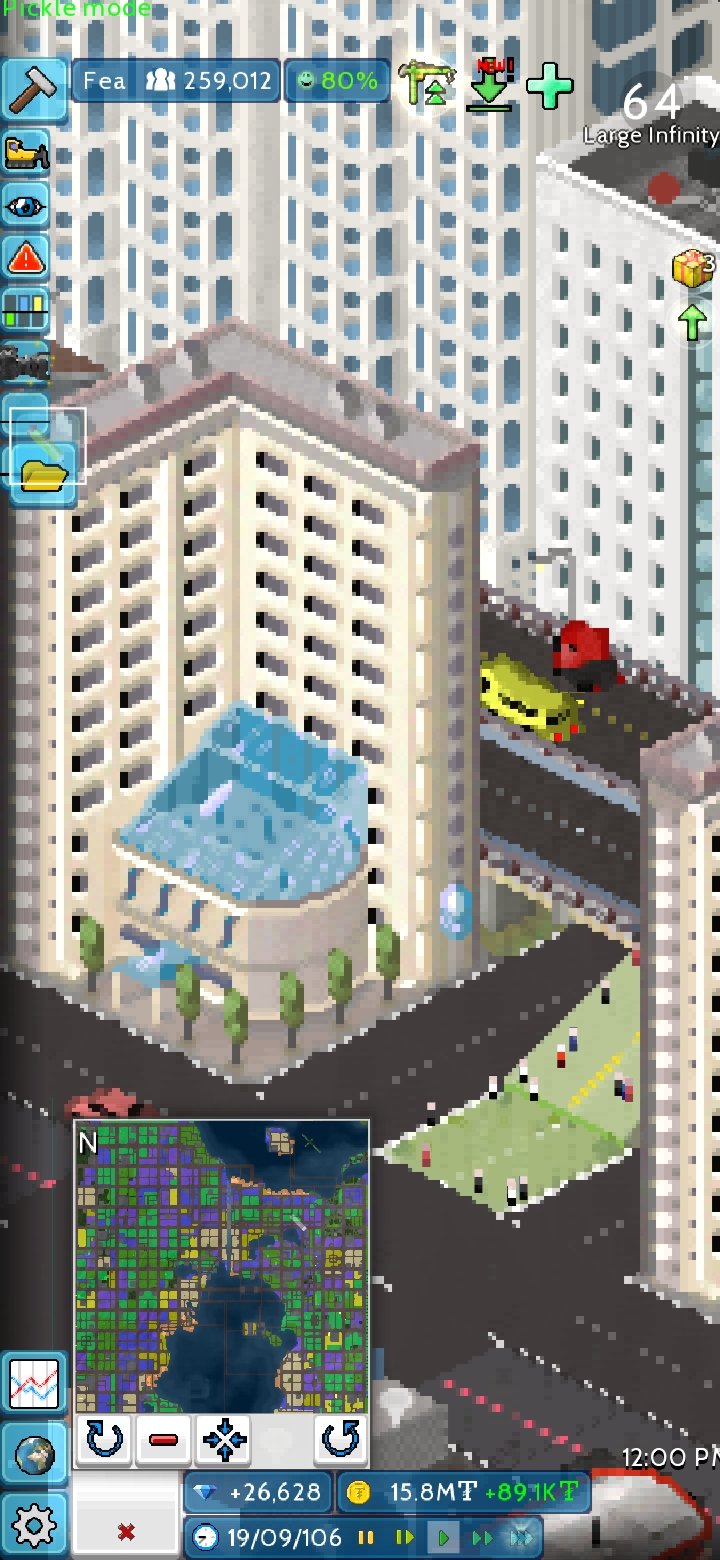Image resolution: width=720 pixels, height=1560 pixels.
Task: Open the yellow gift box
Action: click(692, 267)
